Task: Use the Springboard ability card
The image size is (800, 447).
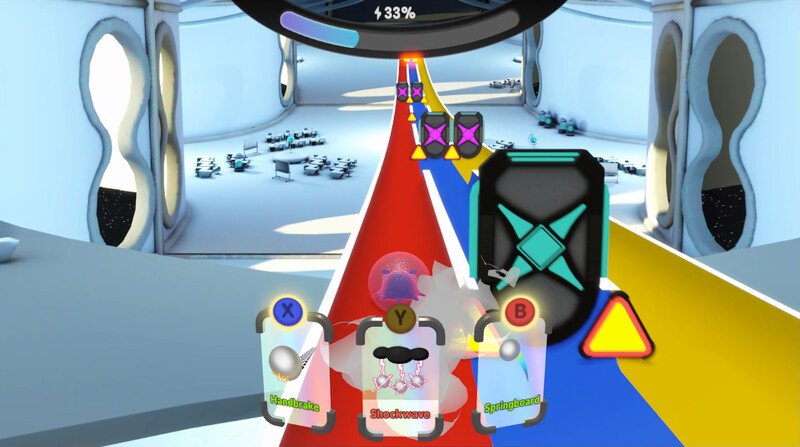Action: [512, 369]
